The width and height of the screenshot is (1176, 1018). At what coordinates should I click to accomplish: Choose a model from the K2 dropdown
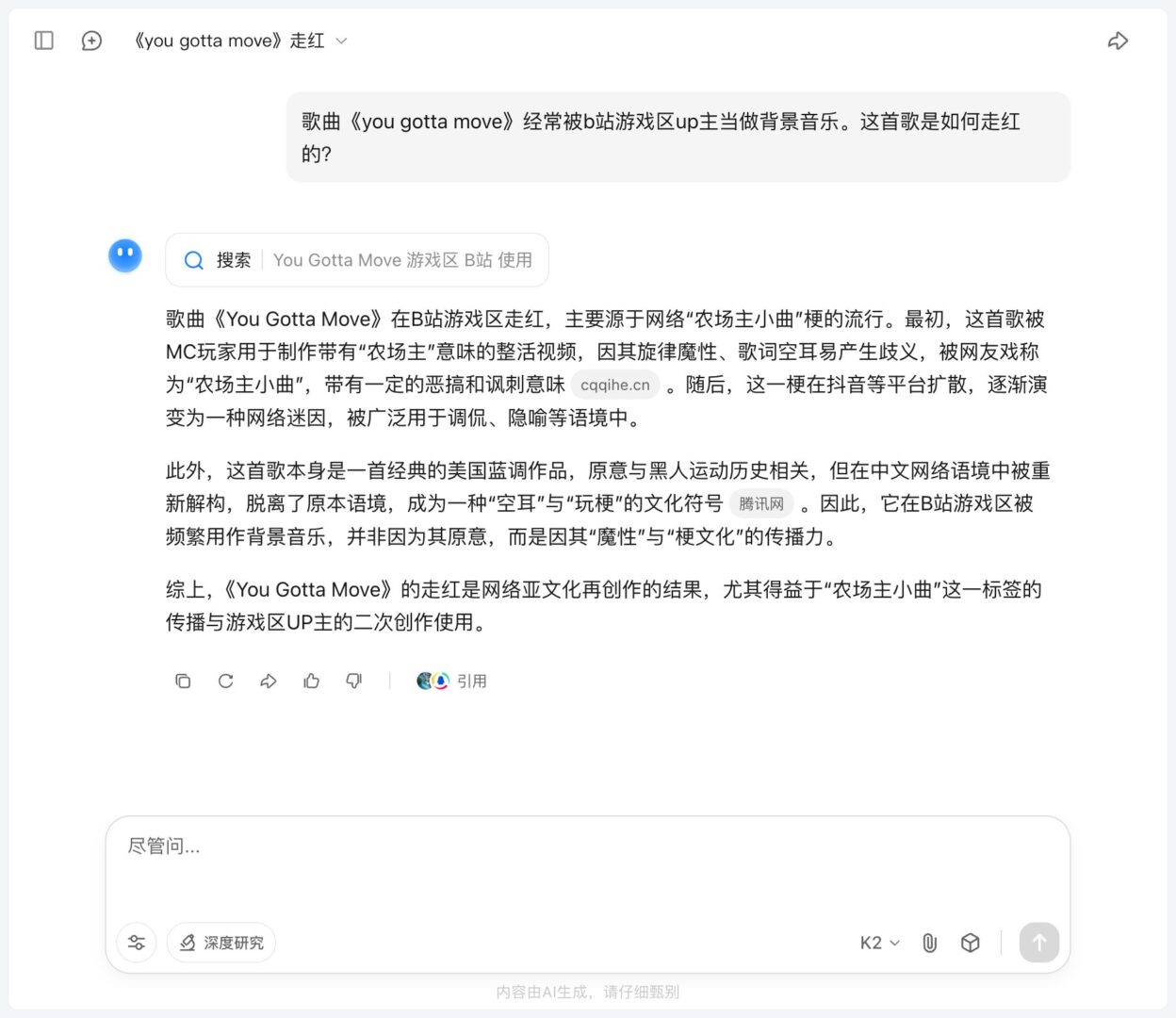click(x=879, y=943)
